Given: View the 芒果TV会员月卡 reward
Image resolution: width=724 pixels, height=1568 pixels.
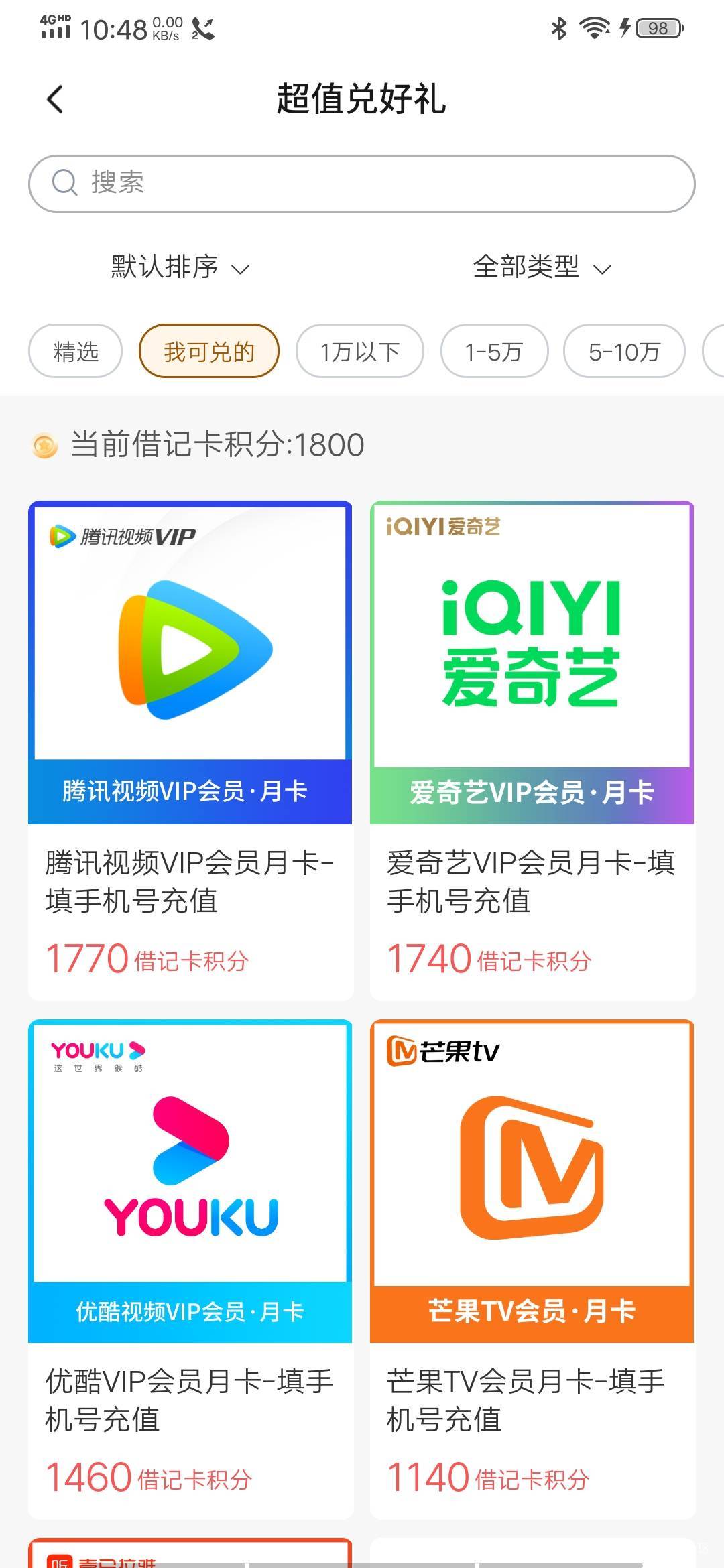Looking at the screenshot, I should 532,1268.
